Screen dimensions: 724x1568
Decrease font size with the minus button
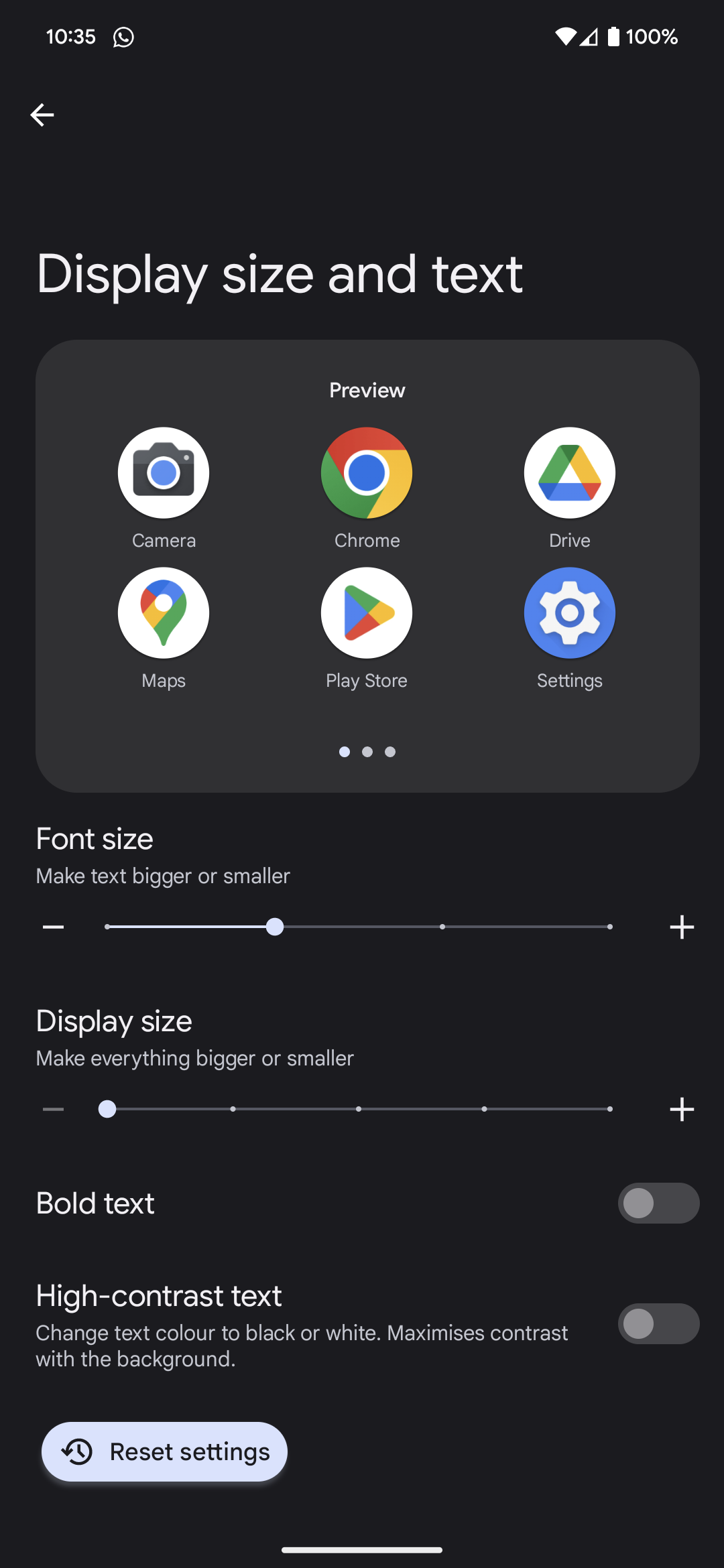[x=54, y=927]
